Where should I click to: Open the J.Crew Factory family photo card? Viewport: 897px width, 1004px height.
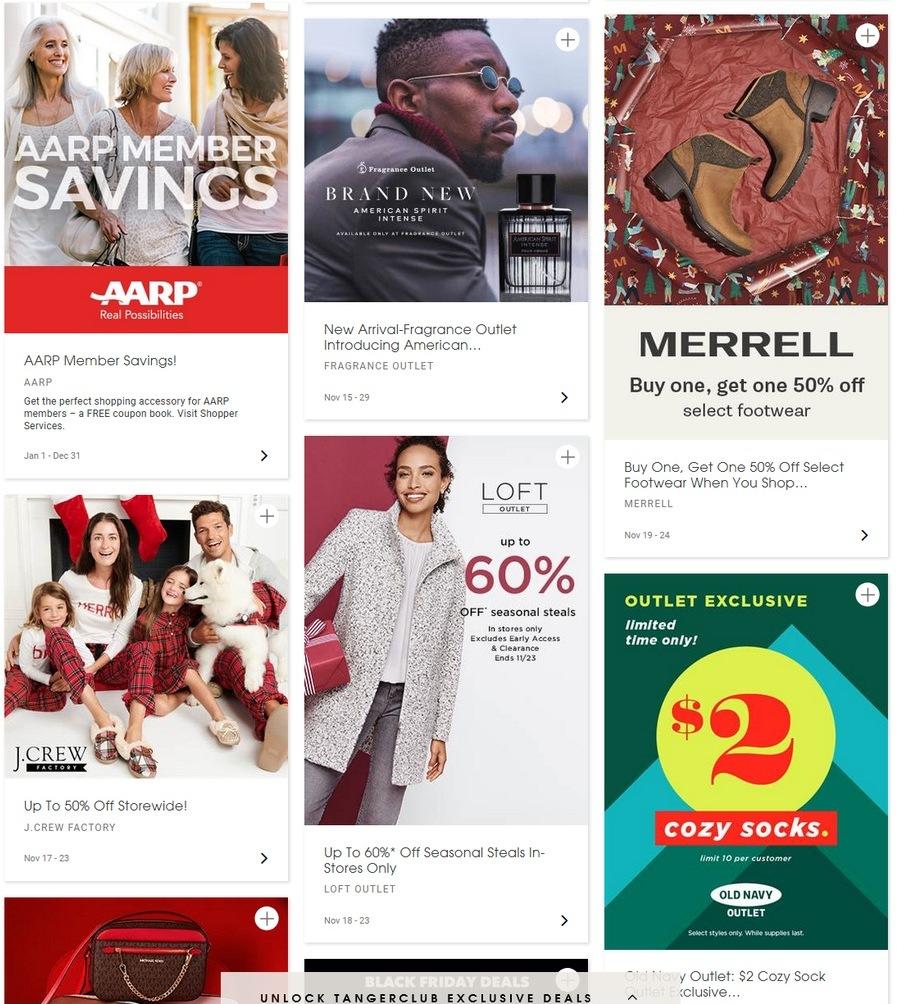click(x=146, y=636)
